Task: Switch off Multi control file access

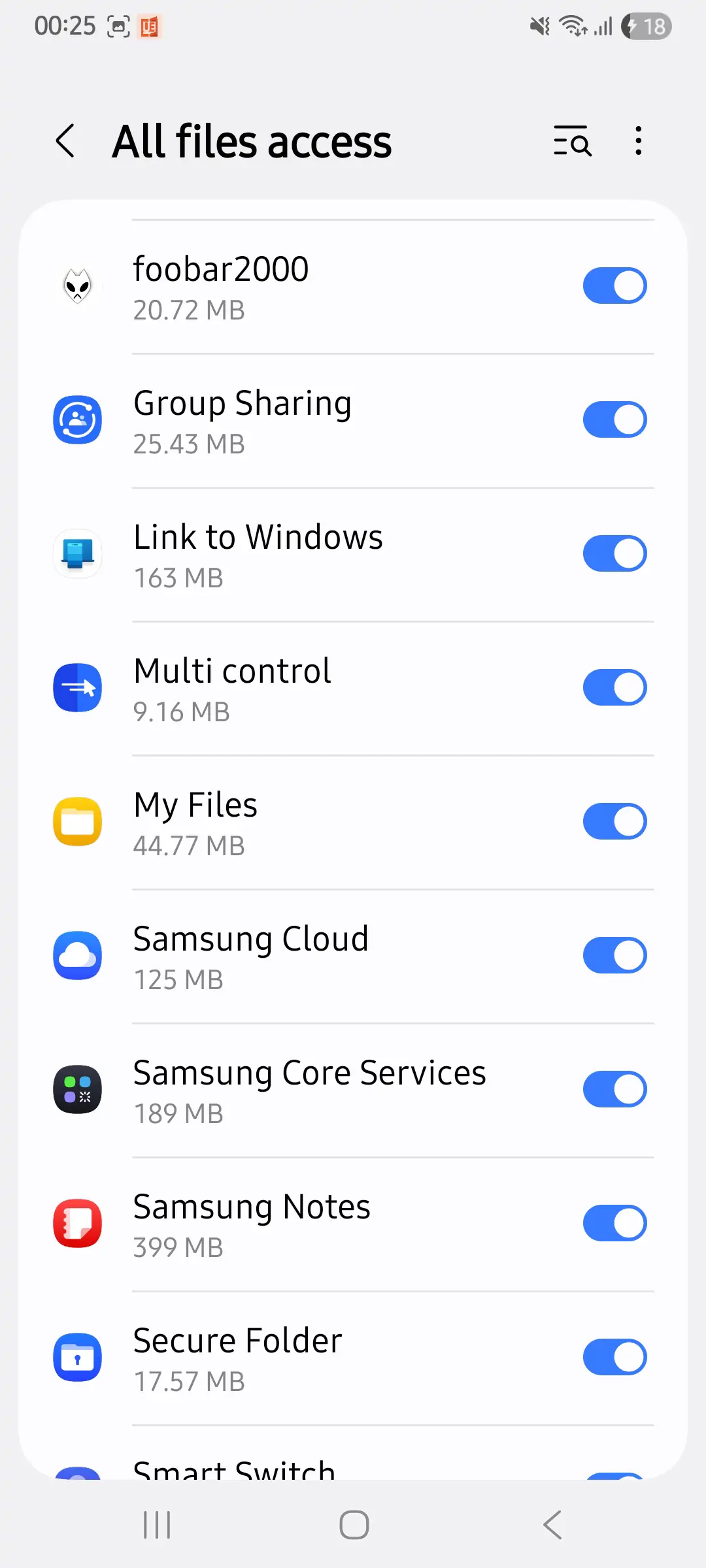Action: 614,687
